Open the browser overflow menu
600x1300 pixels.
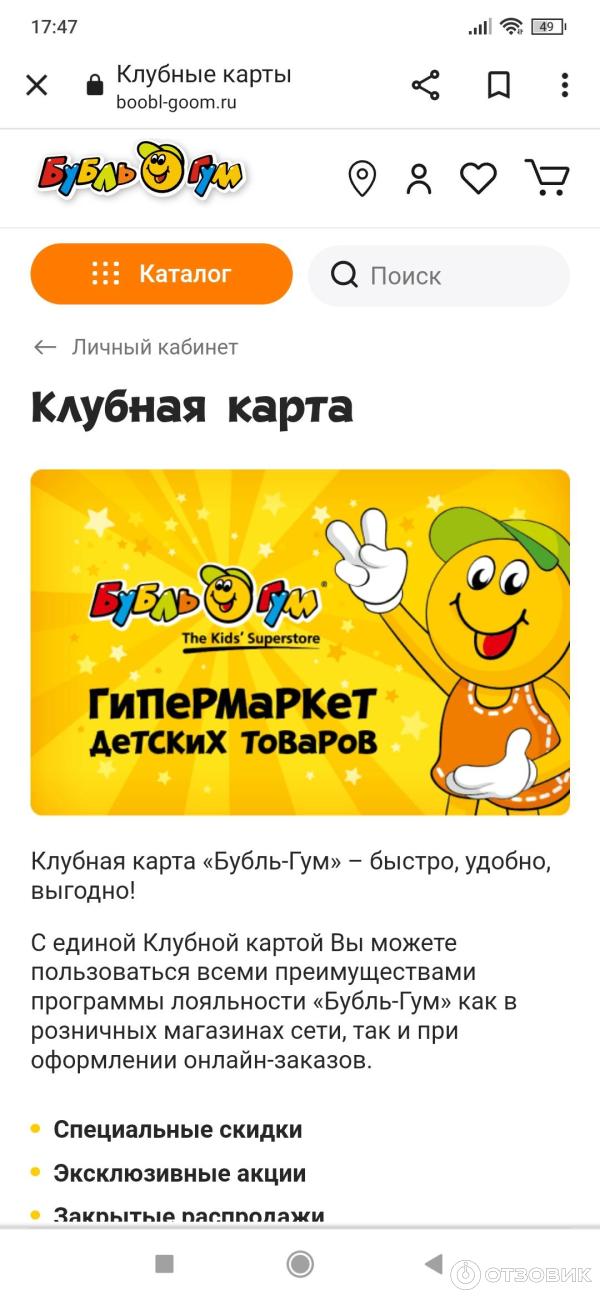pyautogui.click(x=565, y=86)
